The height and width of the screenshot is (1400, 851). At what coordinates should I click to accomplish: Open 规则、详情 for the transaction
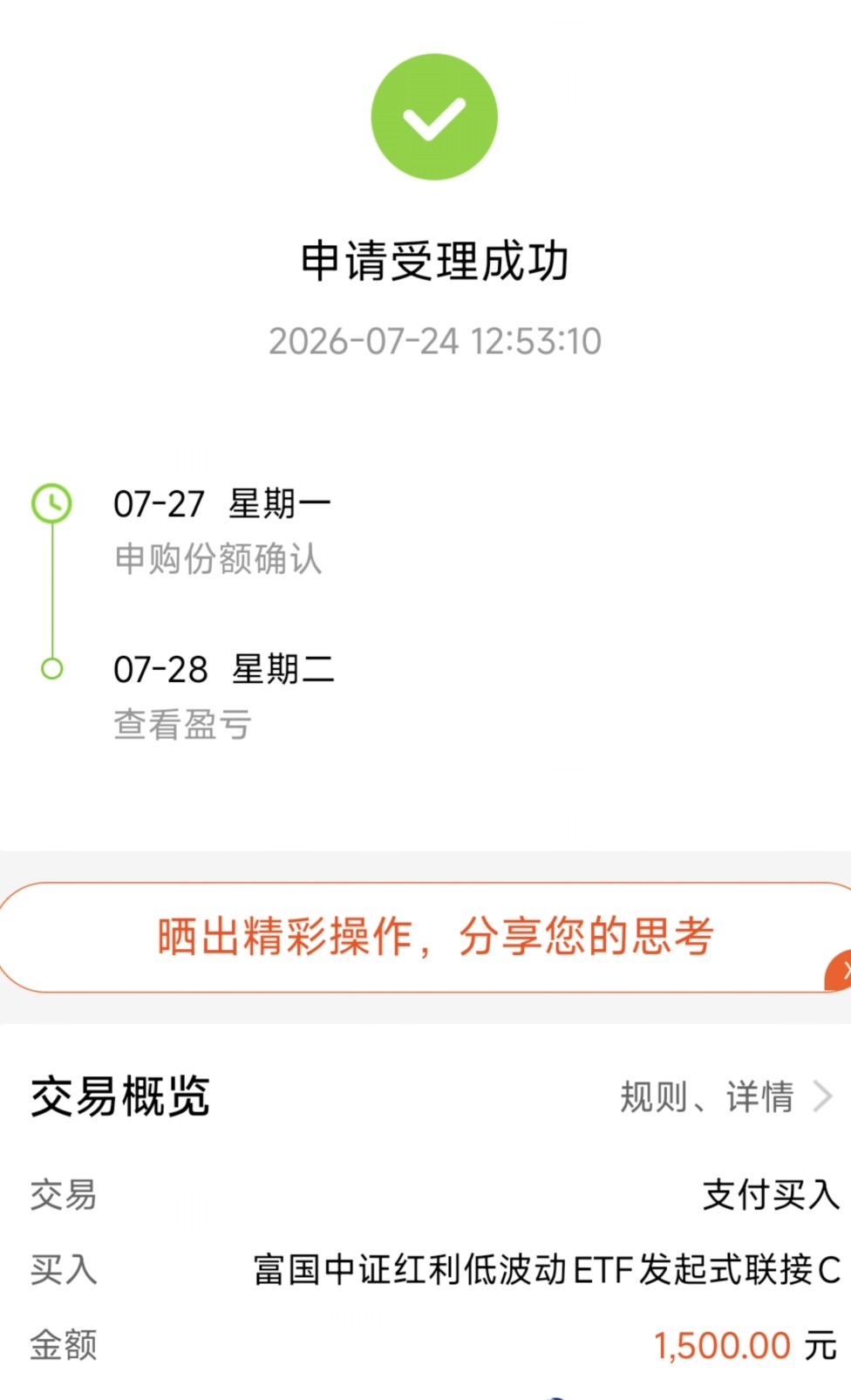(x=725, y=1096)
